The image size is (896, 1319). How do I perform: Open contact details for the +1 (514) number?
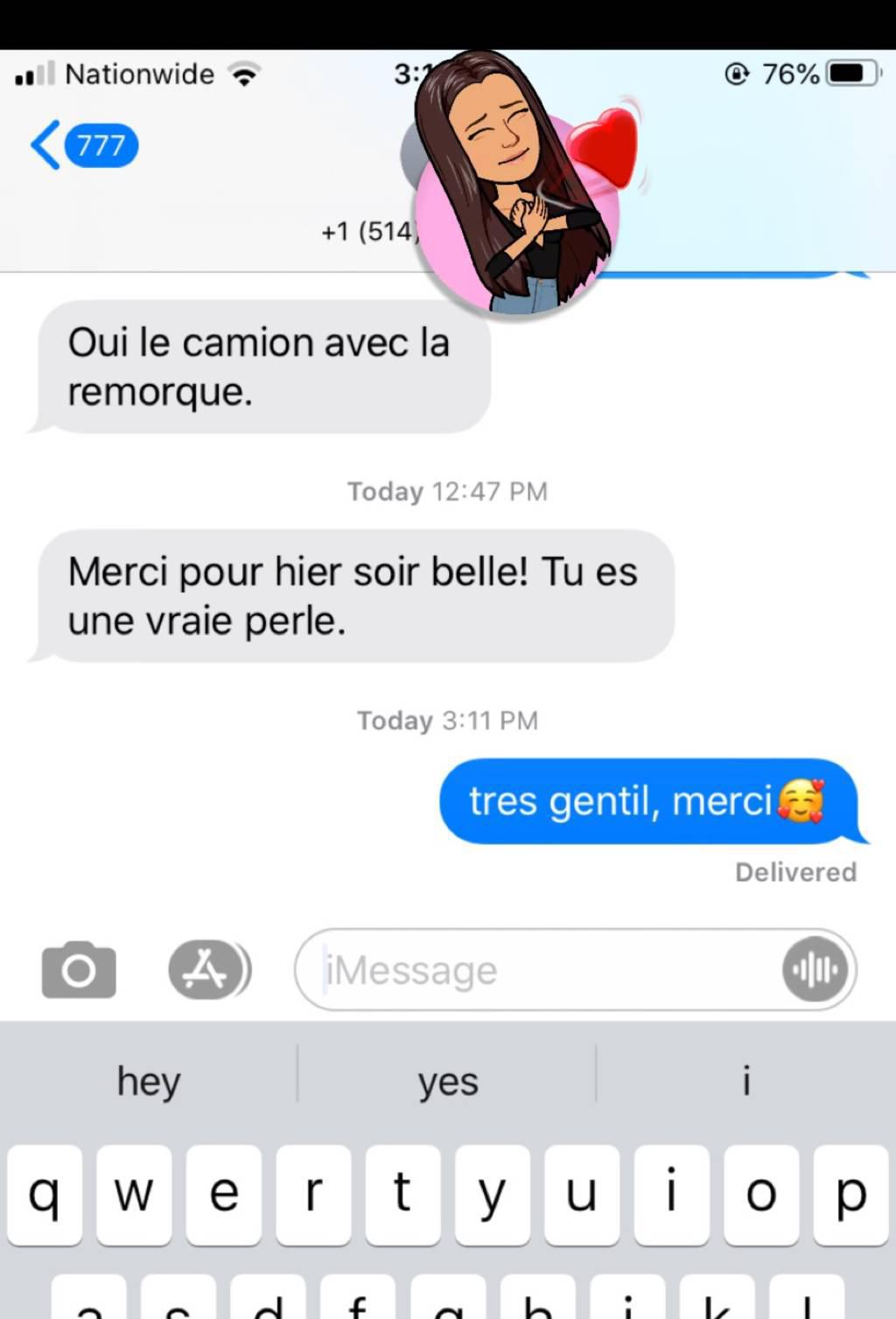368,231
